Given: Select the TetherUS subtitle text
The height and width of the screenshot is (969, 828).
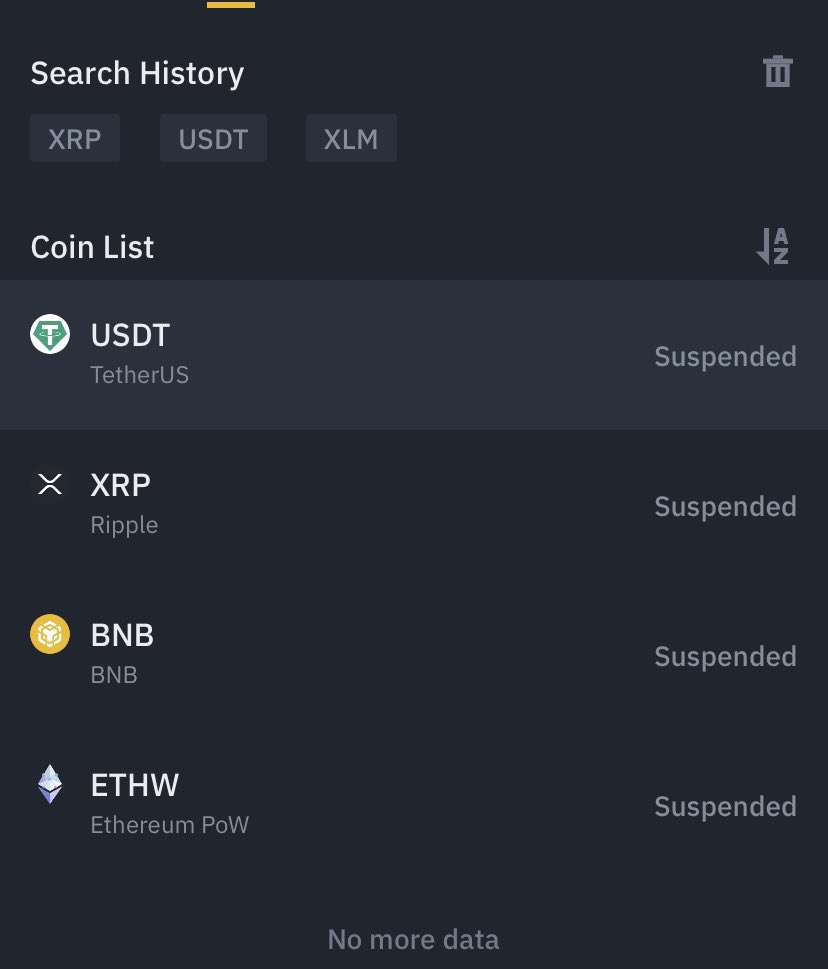Looking at the screenshot, I should tap(139, 374).
